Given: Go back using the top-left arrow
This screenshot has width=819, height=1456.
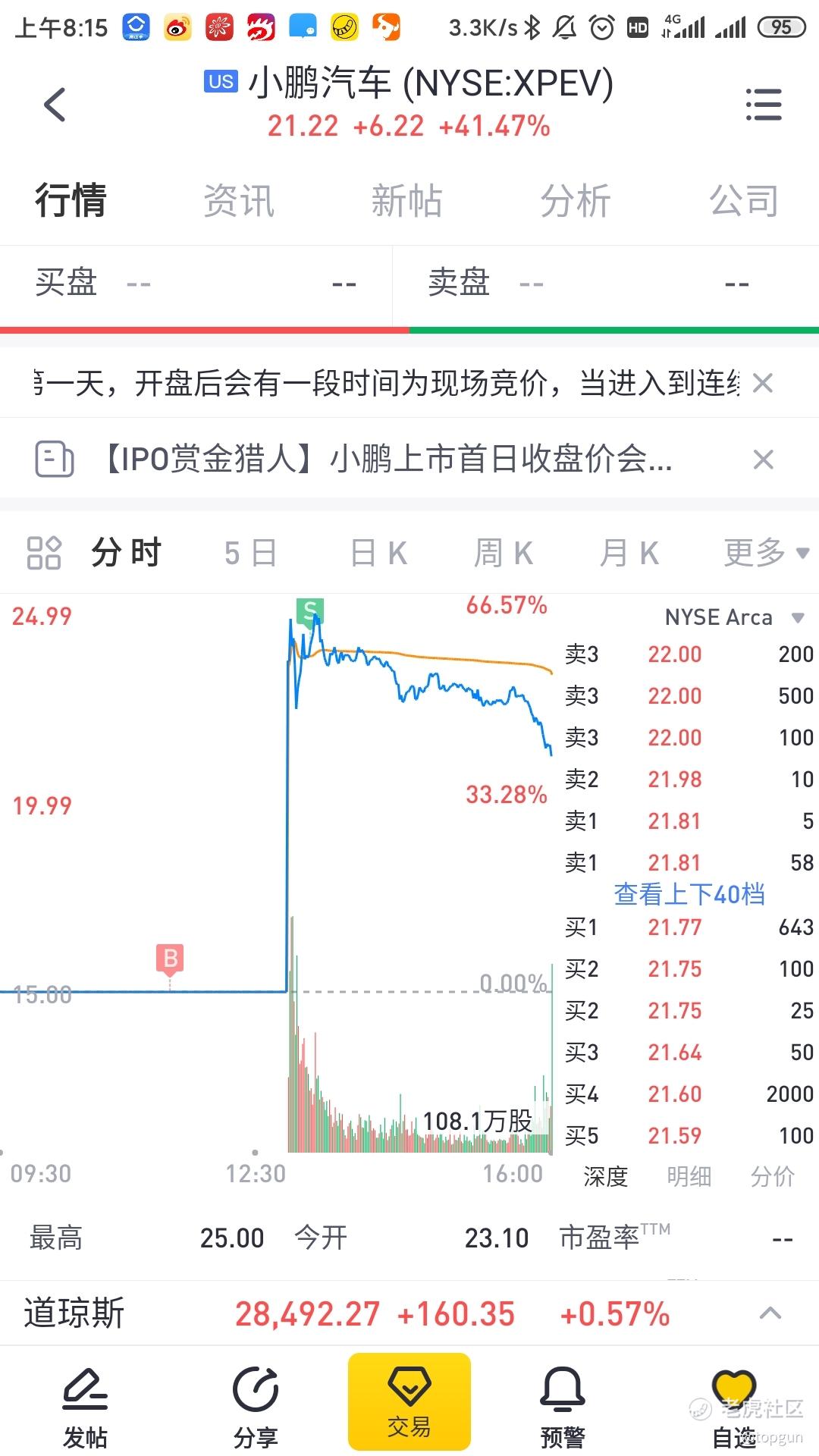Looking at the screenshot, I should (x=55, y=105).
